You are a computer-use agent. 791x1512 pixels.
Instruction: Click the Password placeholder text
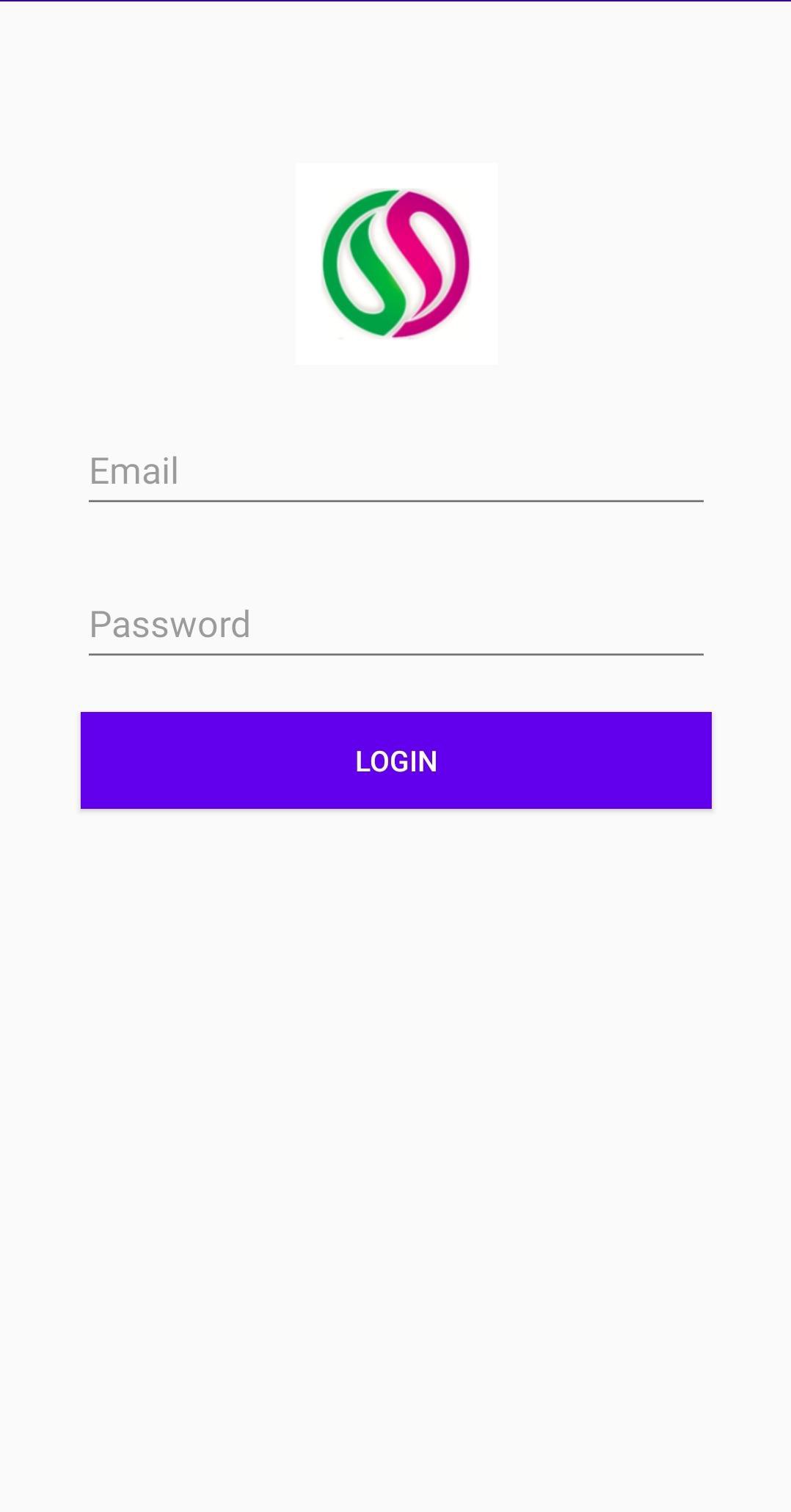click(x=170, y=624)
